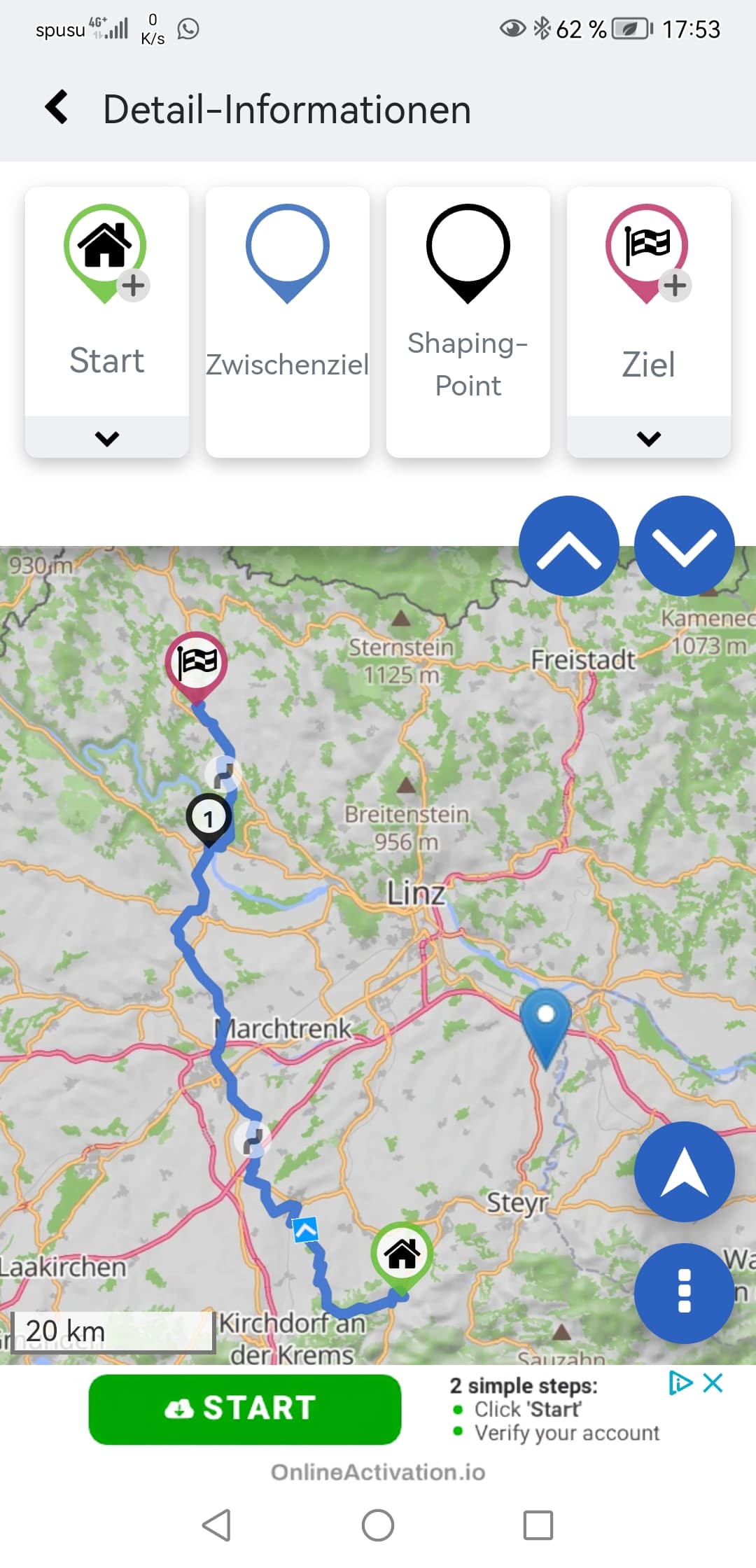Open recent apps via square button
Image resolution: width=756 pixels, height=1568 pixels.
538,1525
